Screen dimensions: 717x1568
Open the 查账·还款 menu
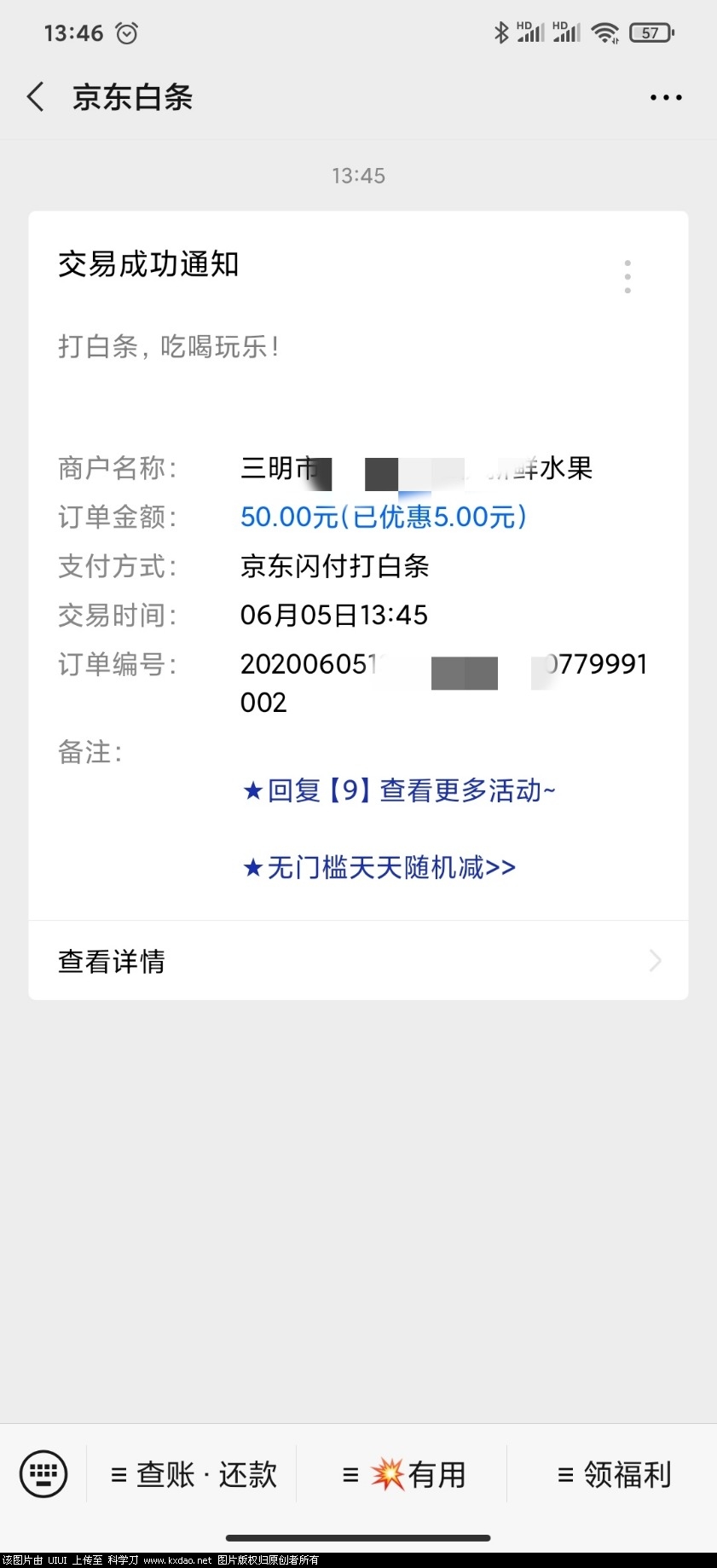194,1474
